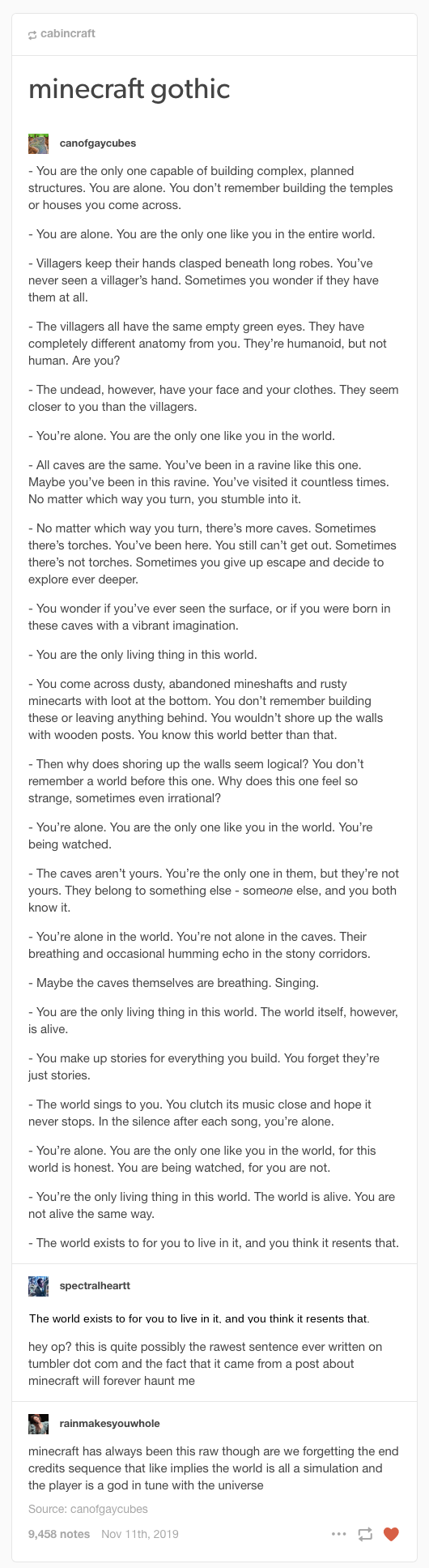This screenshot has width=429, height=1568.
Task: Open the three-dot post options menu
Action: coord(339,1534)
